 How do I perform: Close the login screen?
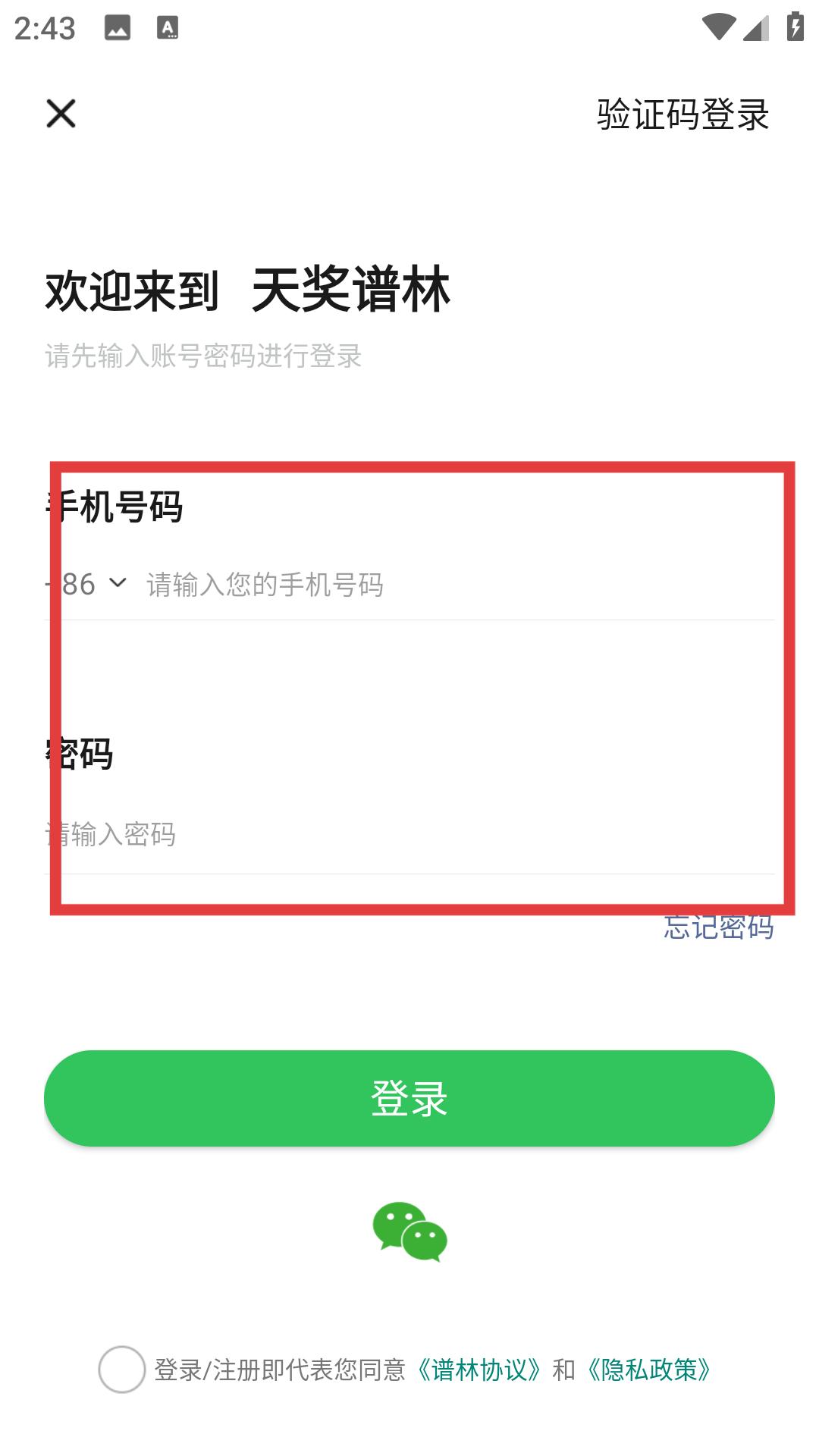pos(61,114)
